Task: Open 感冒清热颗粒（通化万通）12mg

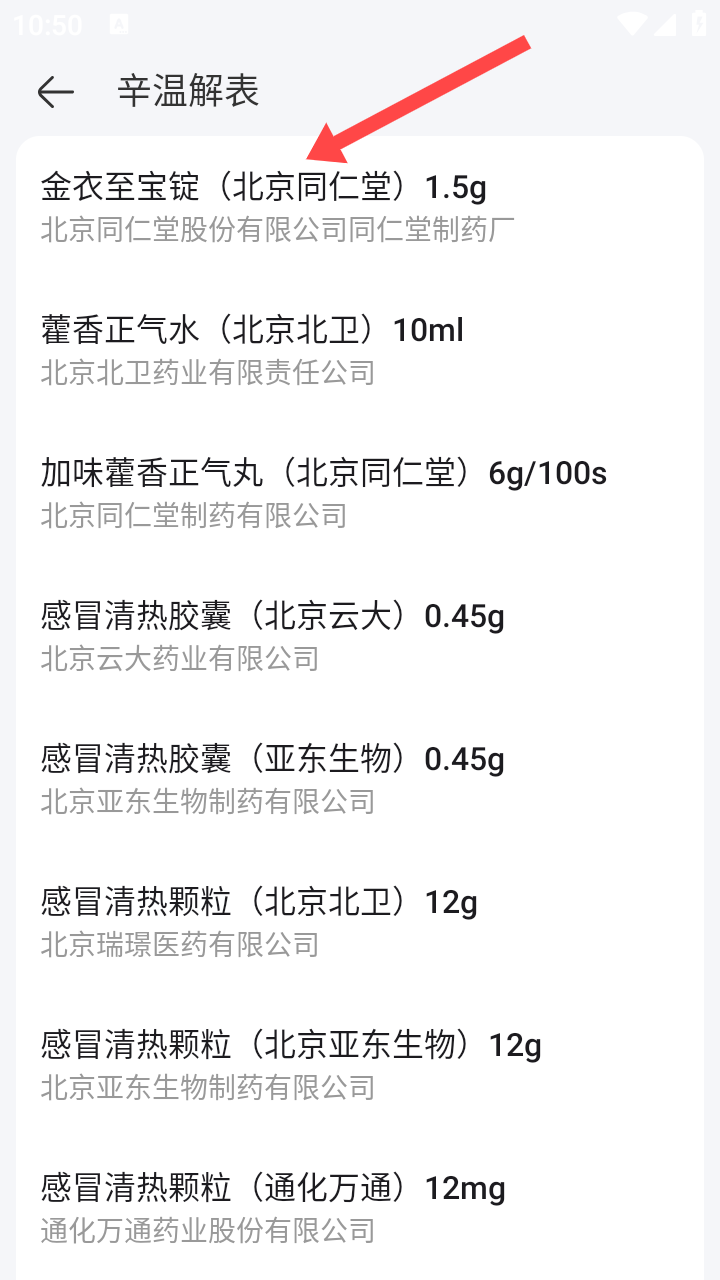Action: click(360, 1208)
